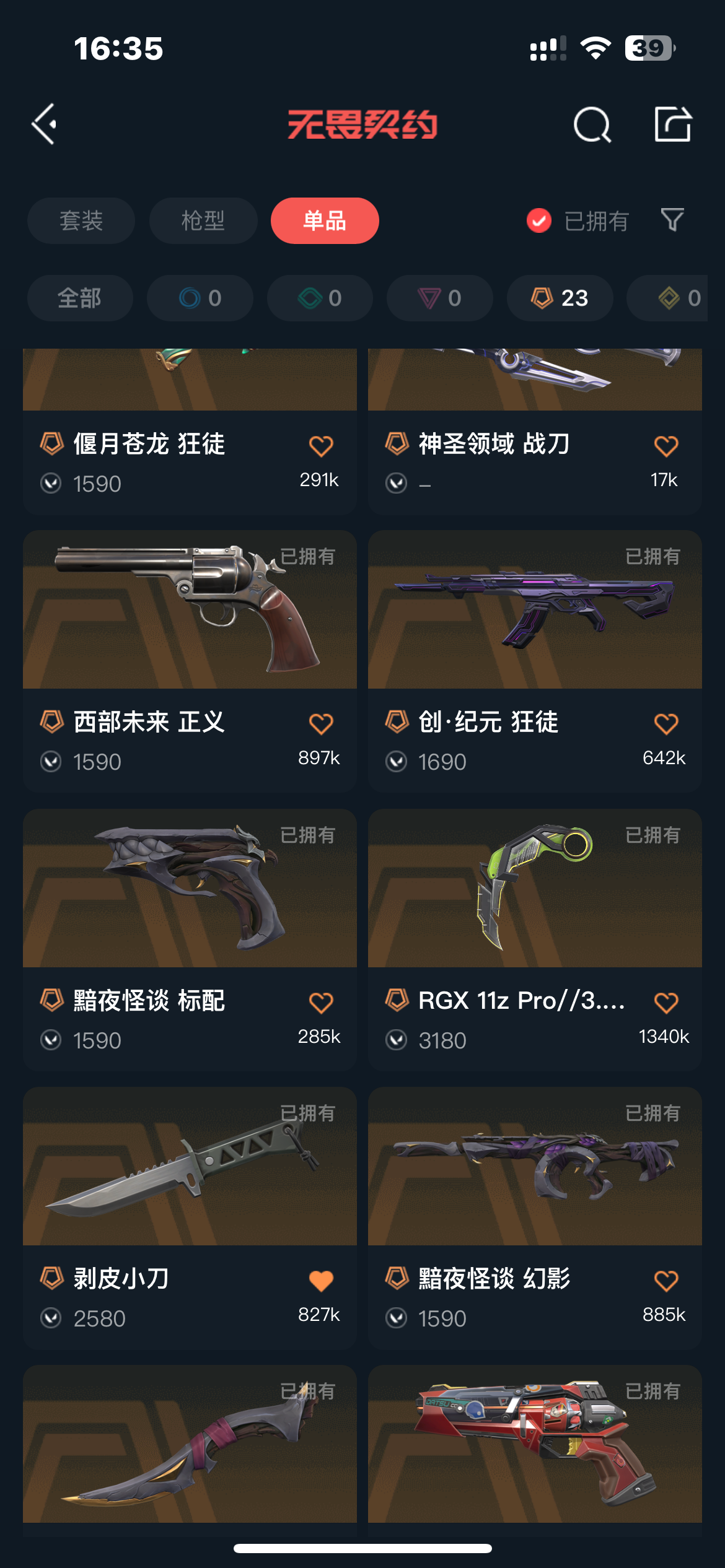Filter by the blue circle tier chip
This screenshot has width=725, height=1568.
click(200, 298)
